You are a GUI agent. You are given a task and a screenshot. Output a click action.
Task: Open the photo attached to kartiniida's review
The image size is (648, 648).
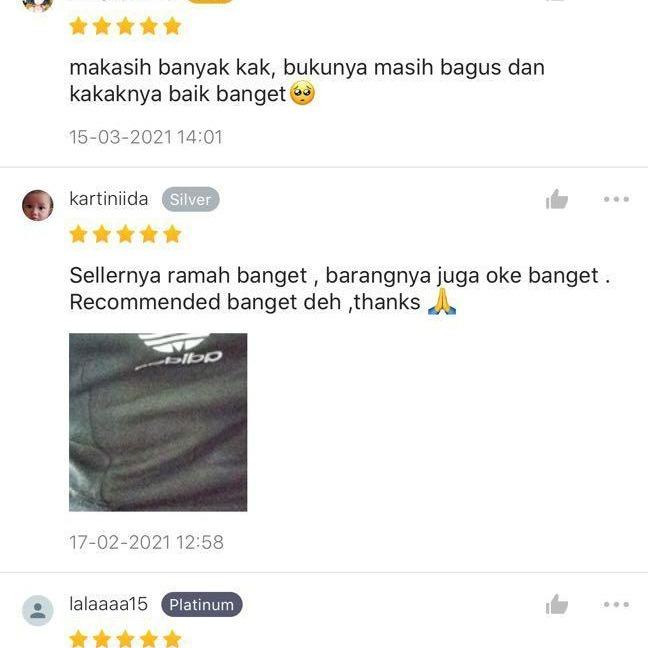point(158,422)
